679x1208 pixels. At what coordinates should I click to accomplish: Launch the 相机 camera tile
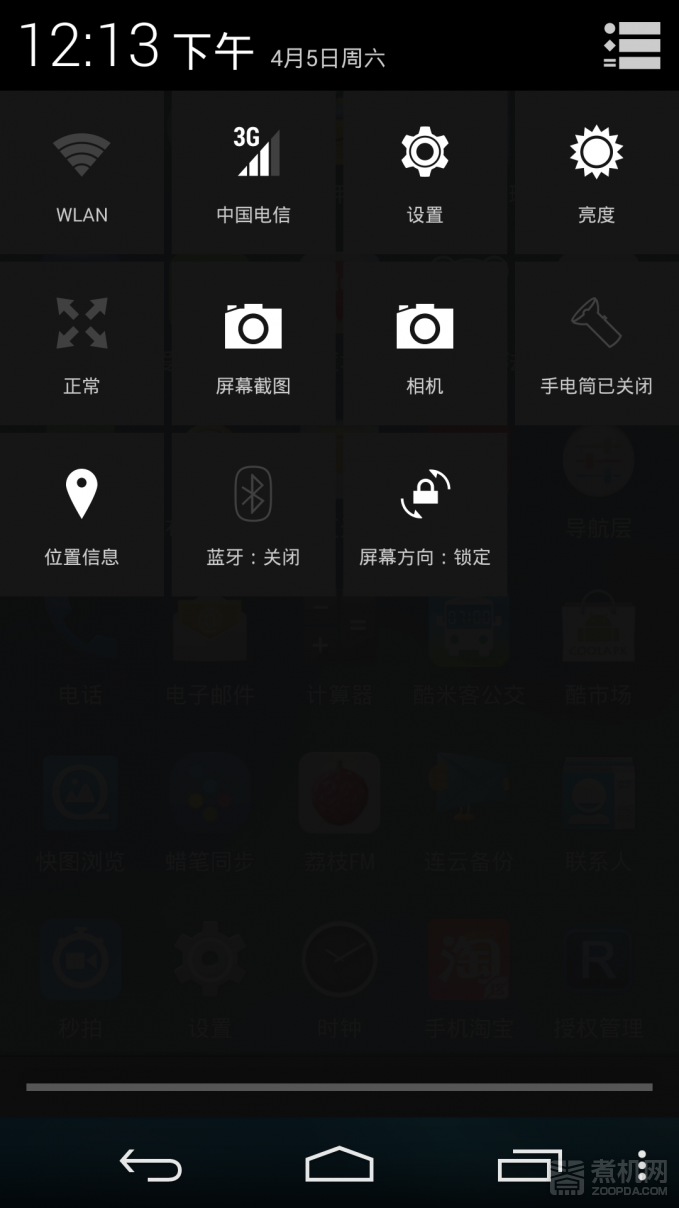click(x=425, y=343)
